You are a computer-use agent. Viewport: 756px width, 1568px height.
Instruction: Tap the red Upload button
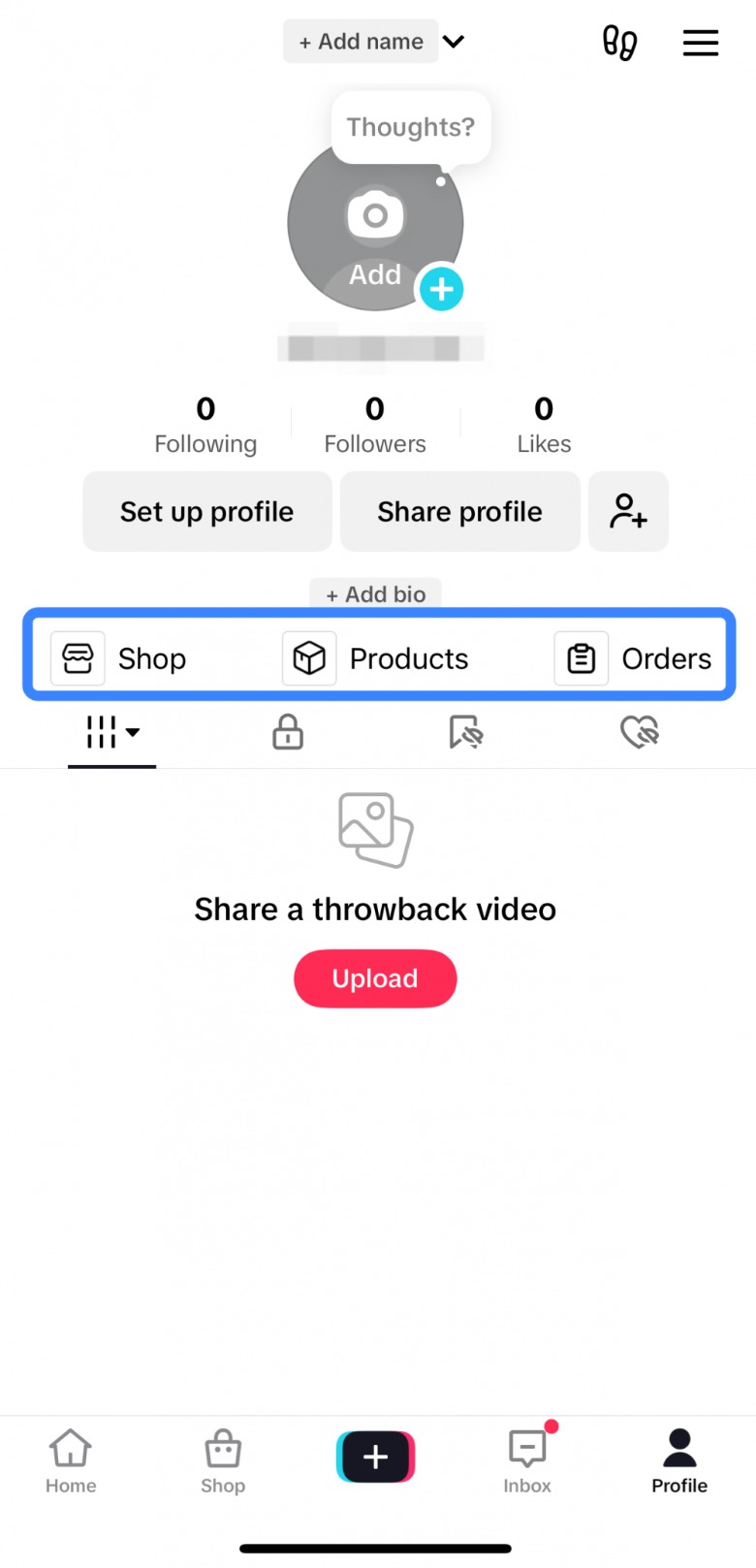375,978
